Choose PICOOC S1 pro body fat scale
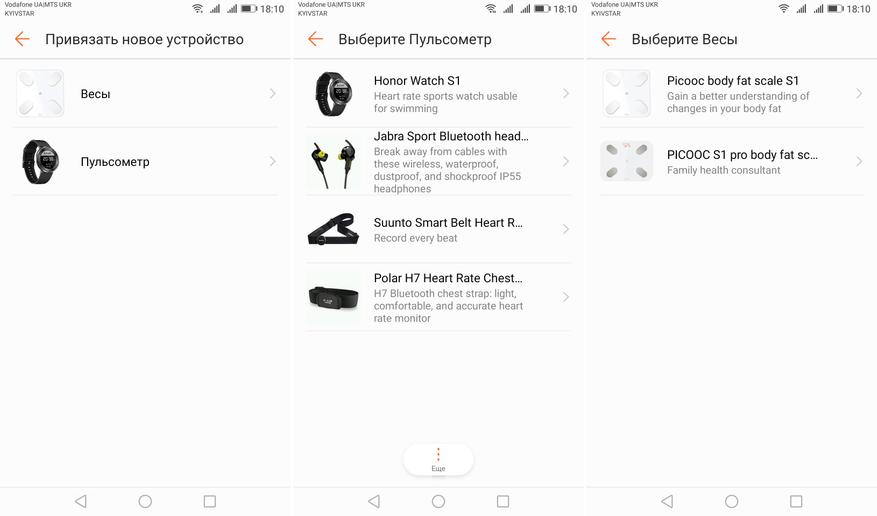Screen dimensions: 877x516 (x=732, y=161)
